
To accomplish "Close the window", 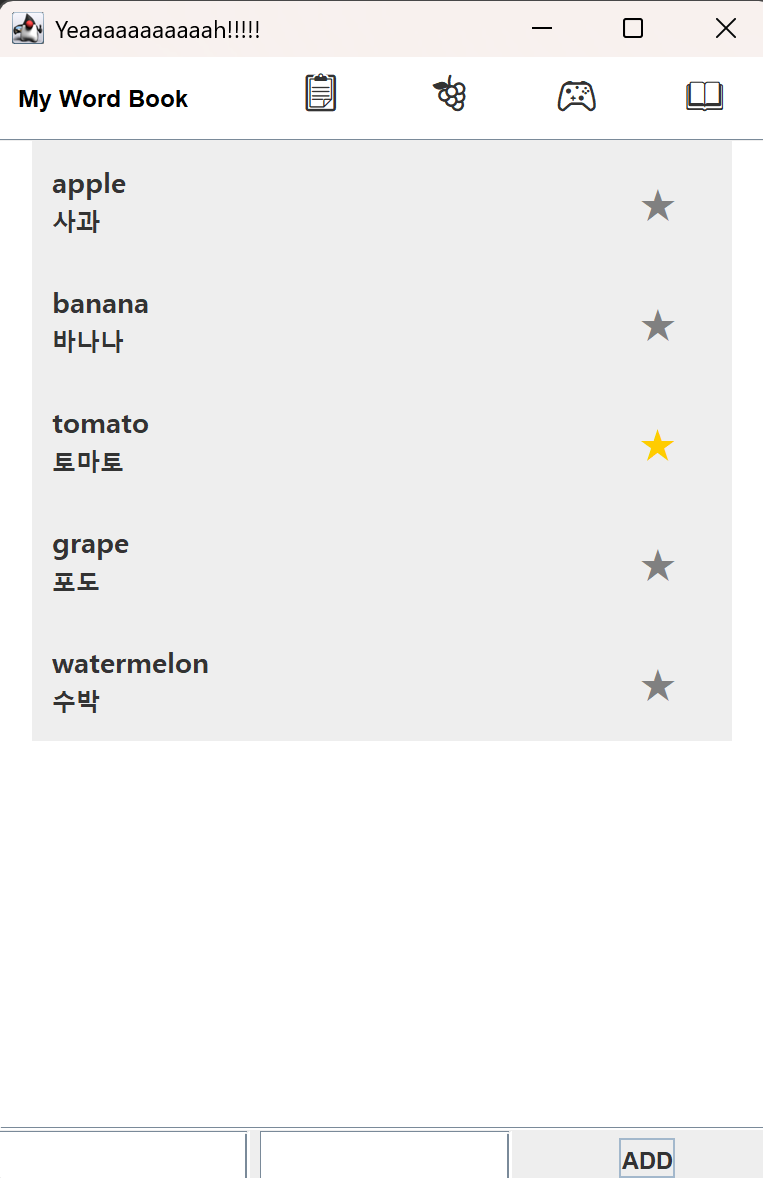I will 725,29.
